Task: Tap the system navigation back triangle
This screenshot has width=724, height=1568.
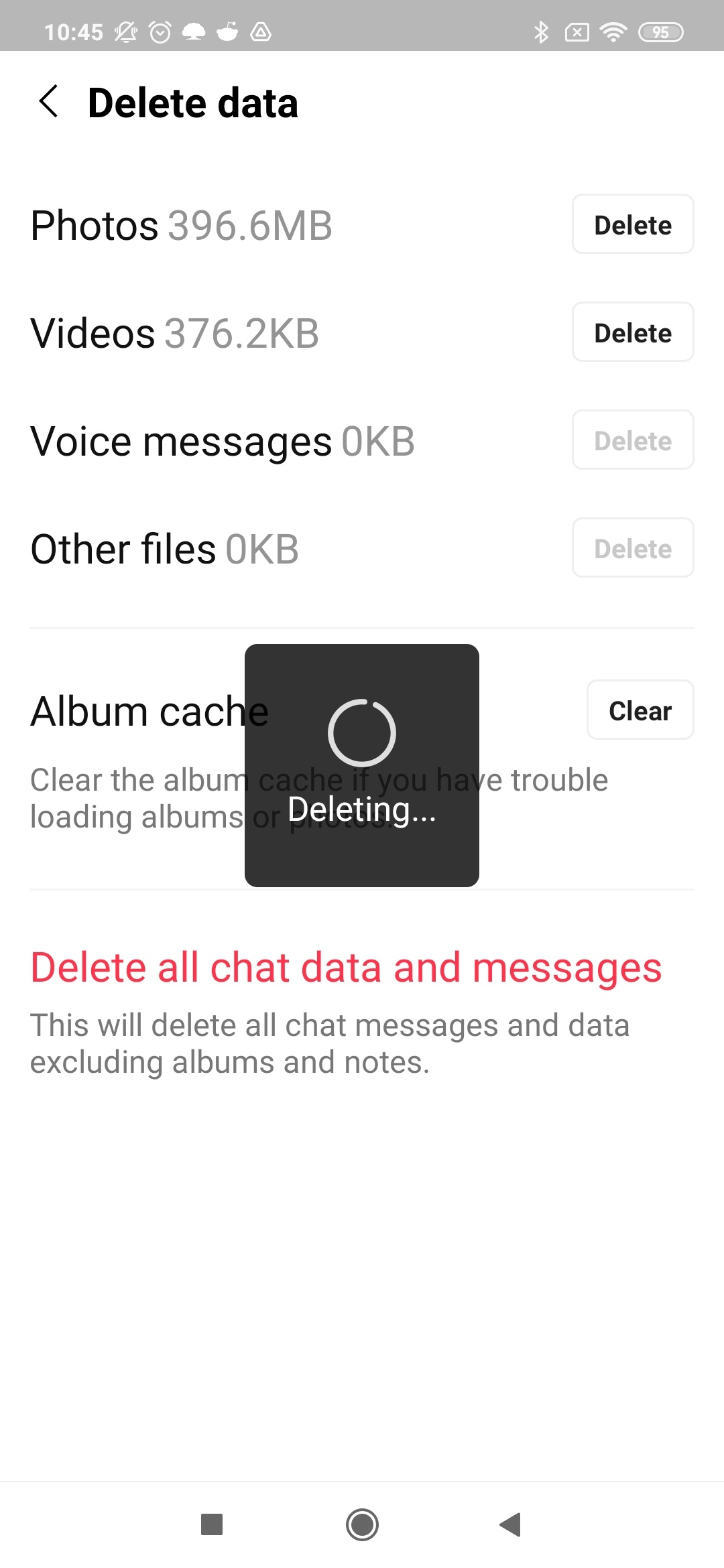Action: [x=511, y=1524]
